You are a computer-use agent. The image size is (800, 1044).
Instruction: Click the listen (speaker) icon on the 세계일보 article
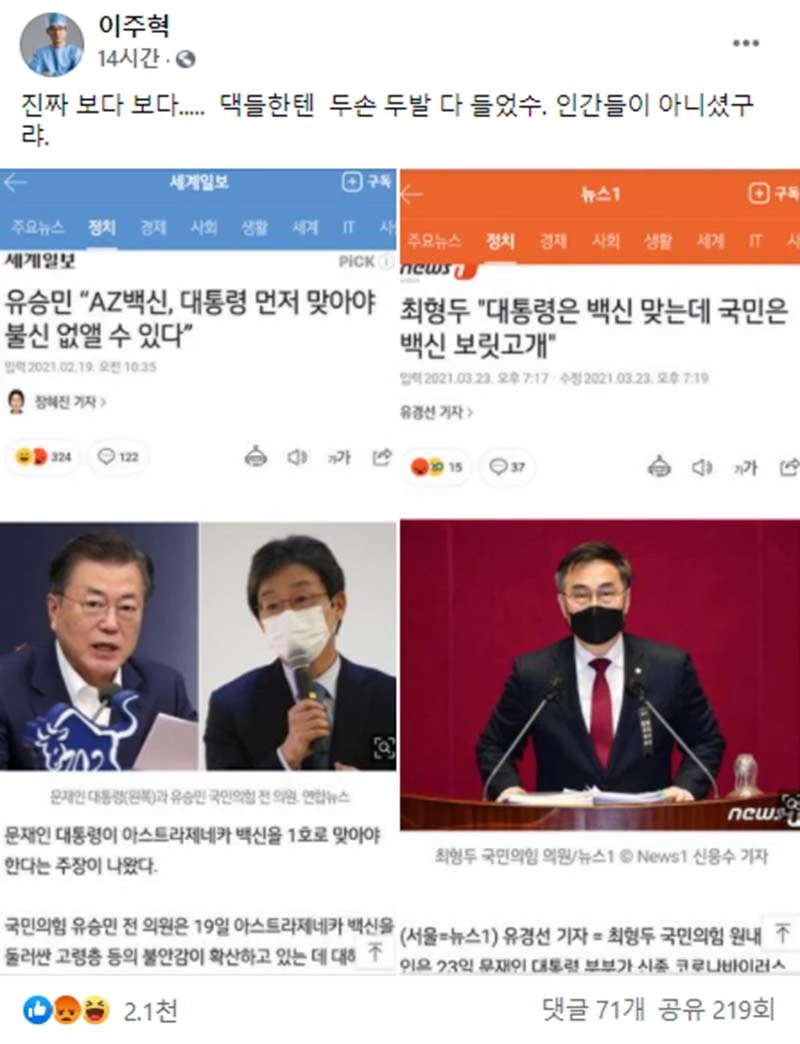297,457
